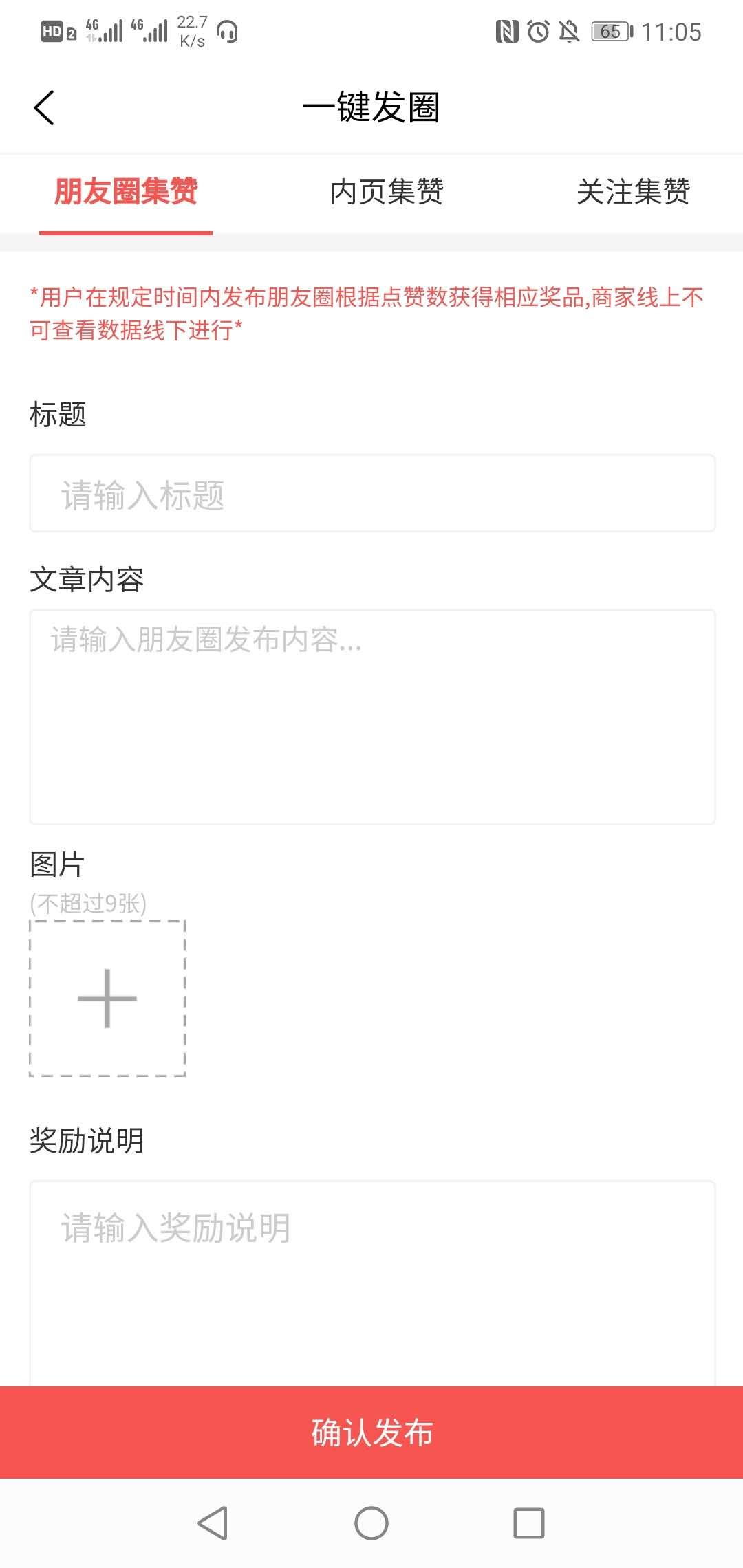Tap the plus icon to add a picture
This screenshot has width=743, height=1568.
107,999
